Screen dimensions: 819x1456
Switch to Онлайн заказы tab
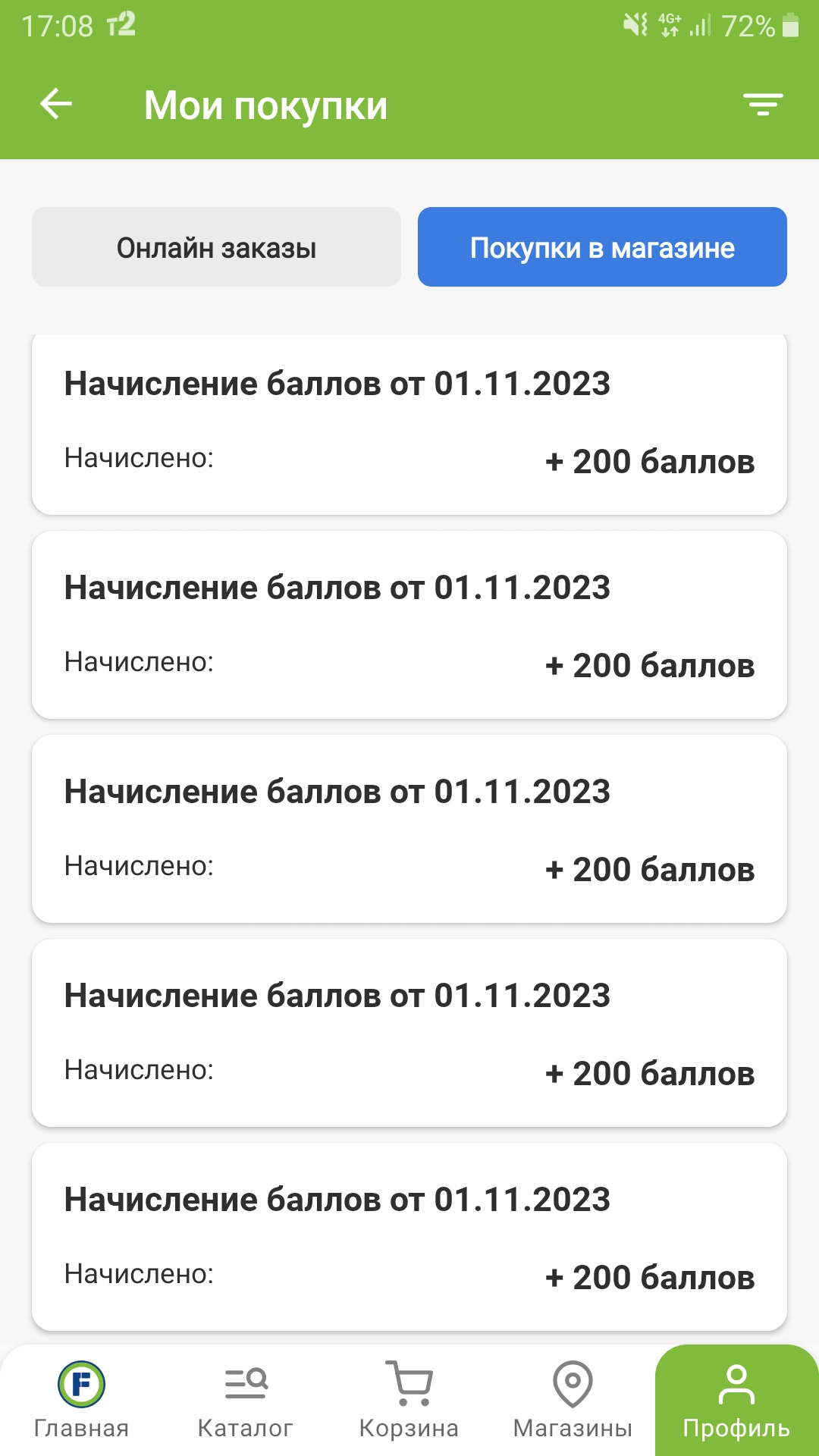pyautogui.click(x=216, y=247)
